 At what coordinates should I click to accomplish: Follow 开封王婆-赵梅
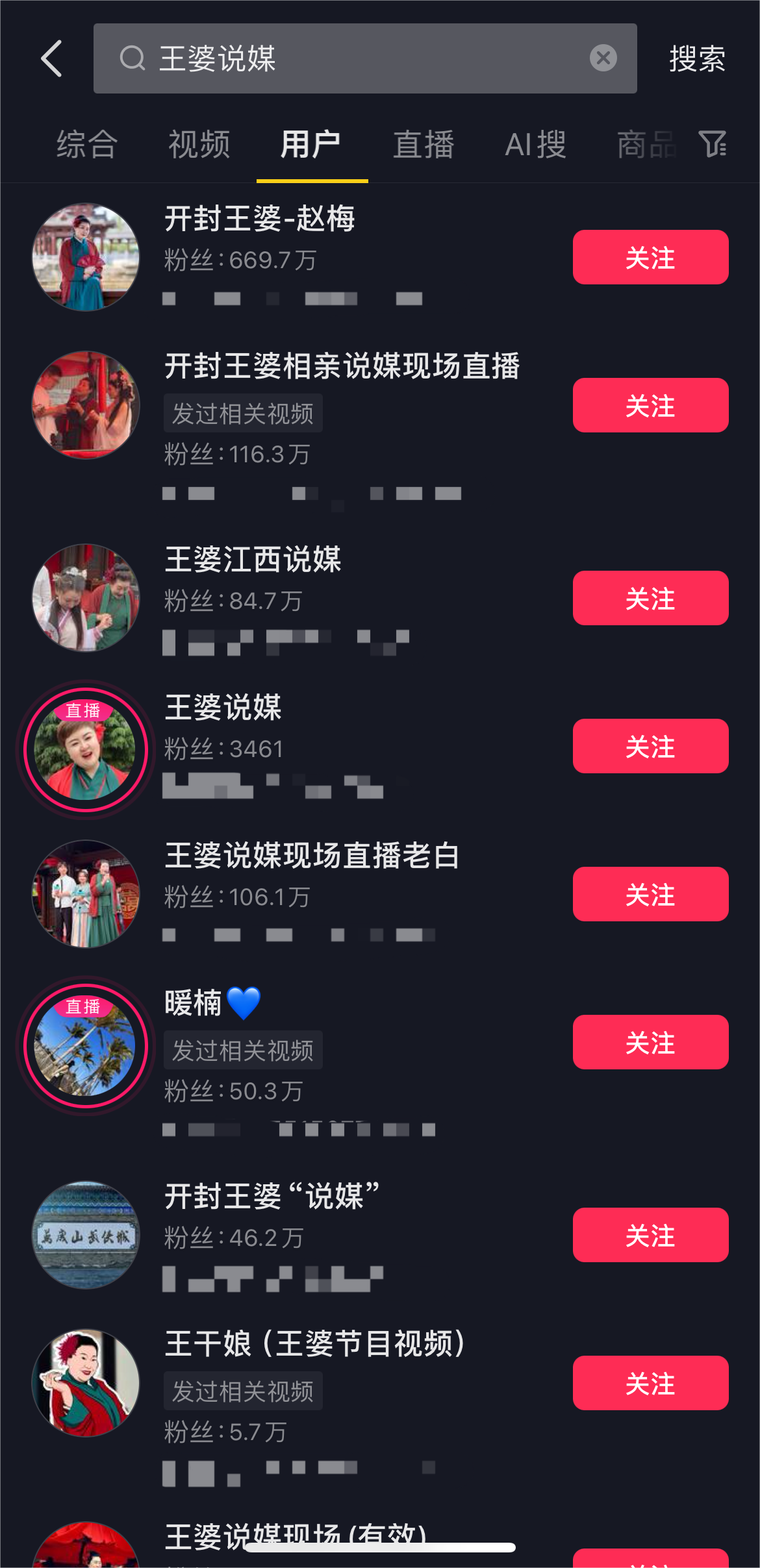[650, 257]
